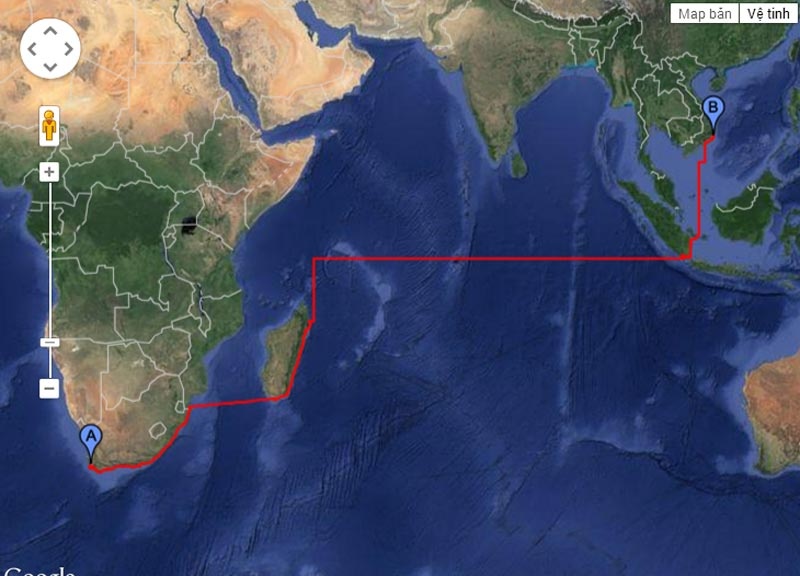
Task: Pan the map left with the arrow
Action: point(31,48)
